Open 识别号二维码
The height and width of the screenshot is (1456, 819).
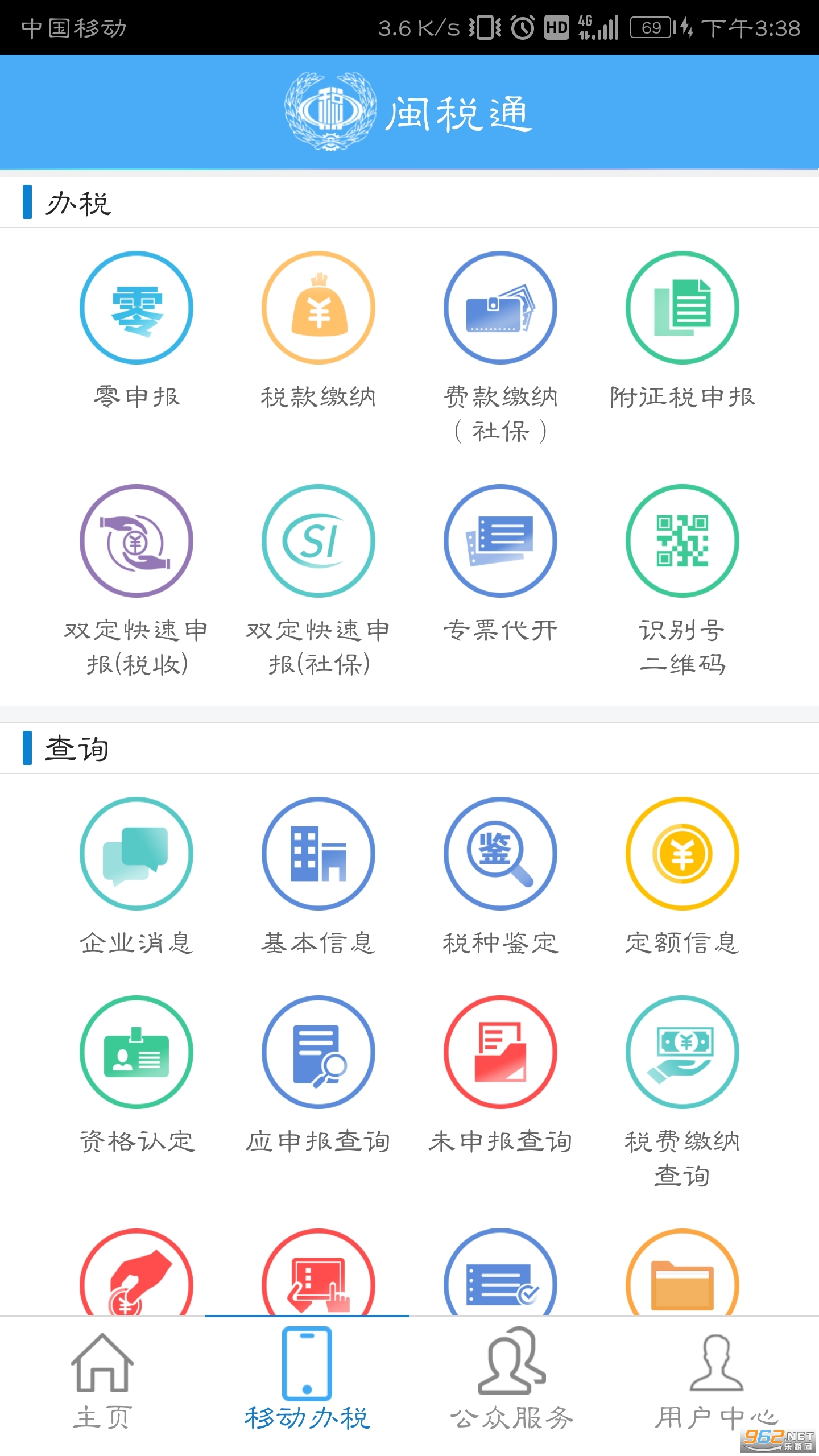click(682, 541)
